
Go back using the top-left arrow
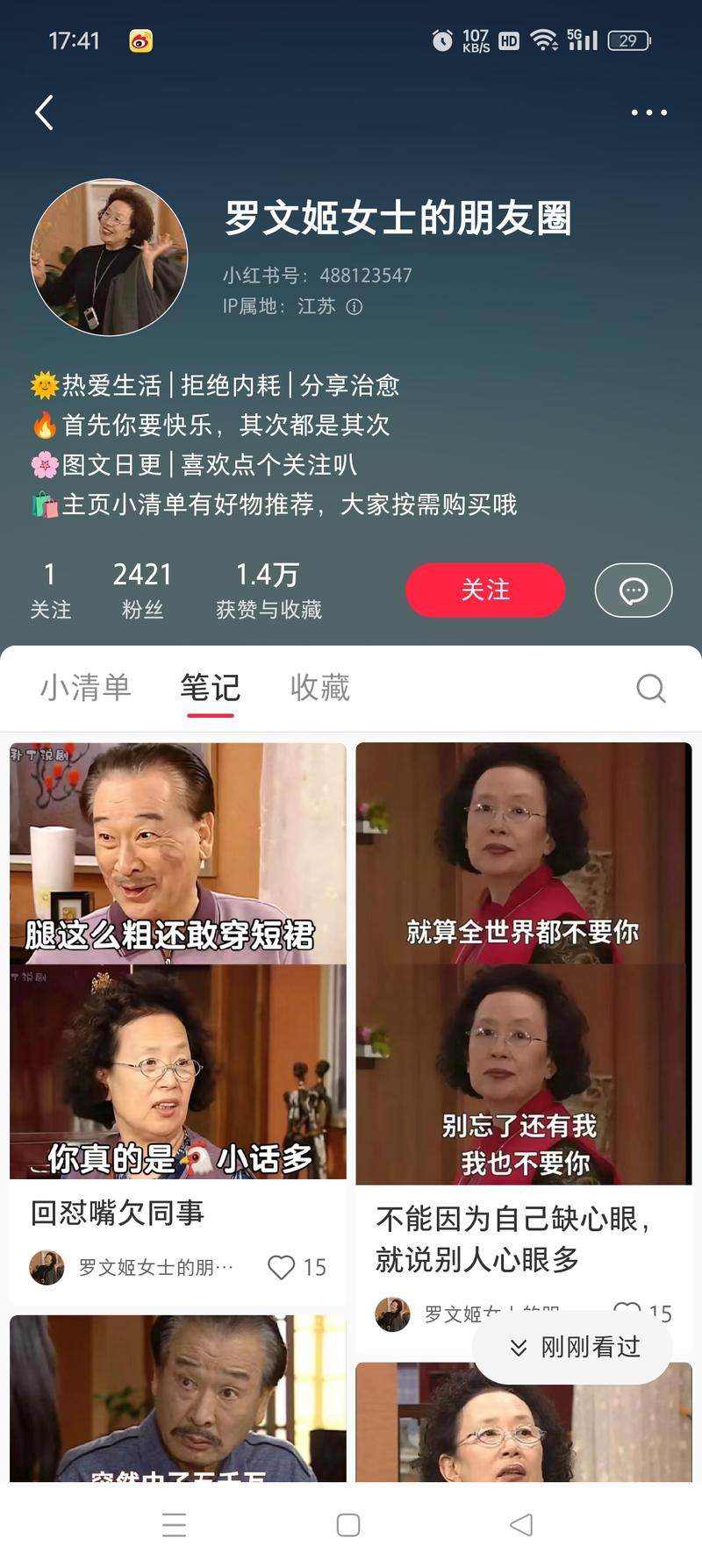44,112
